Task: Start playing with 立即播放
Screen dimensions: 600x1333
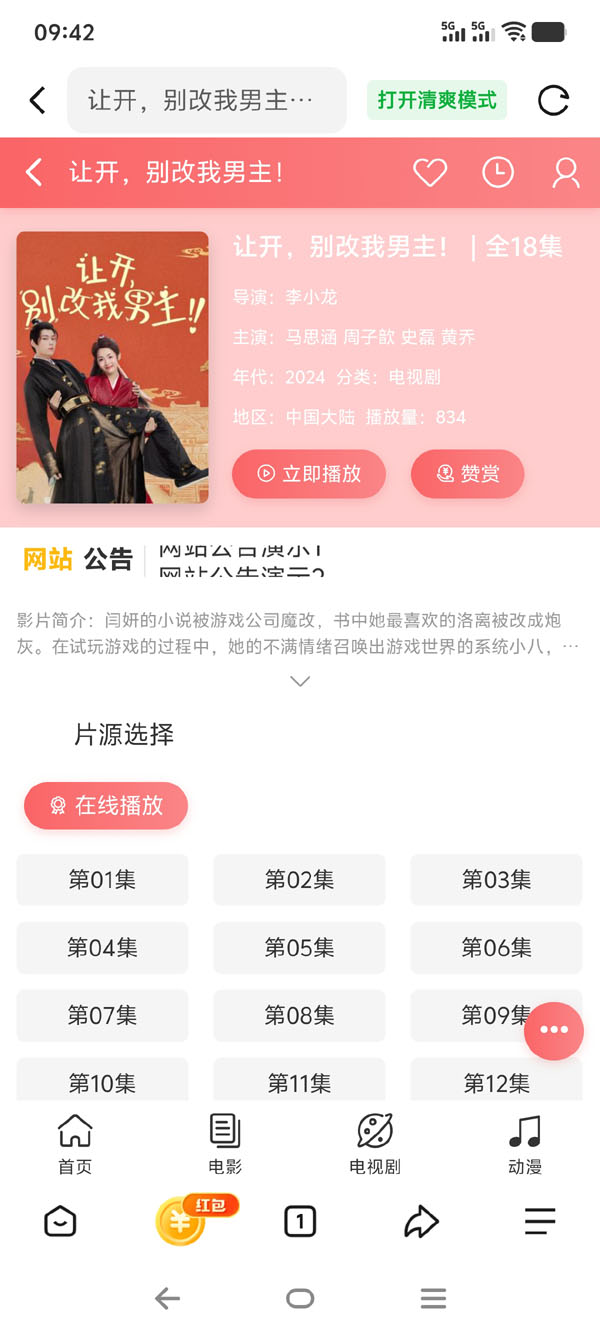Action: (309, 474)
